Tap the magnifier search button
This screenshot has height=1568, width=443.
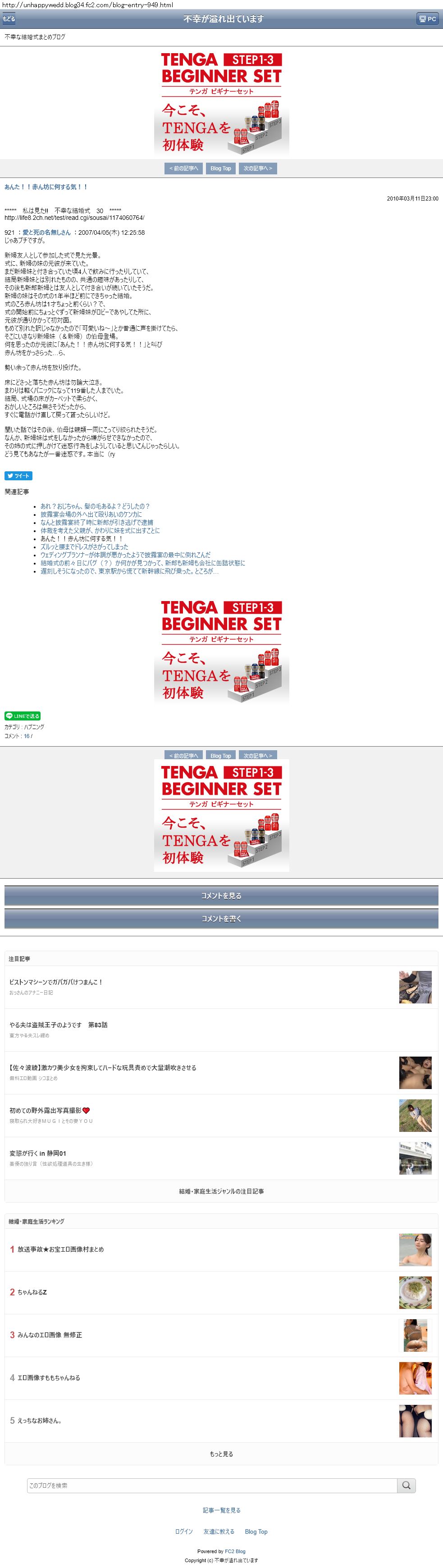(x=406, y=1485)
